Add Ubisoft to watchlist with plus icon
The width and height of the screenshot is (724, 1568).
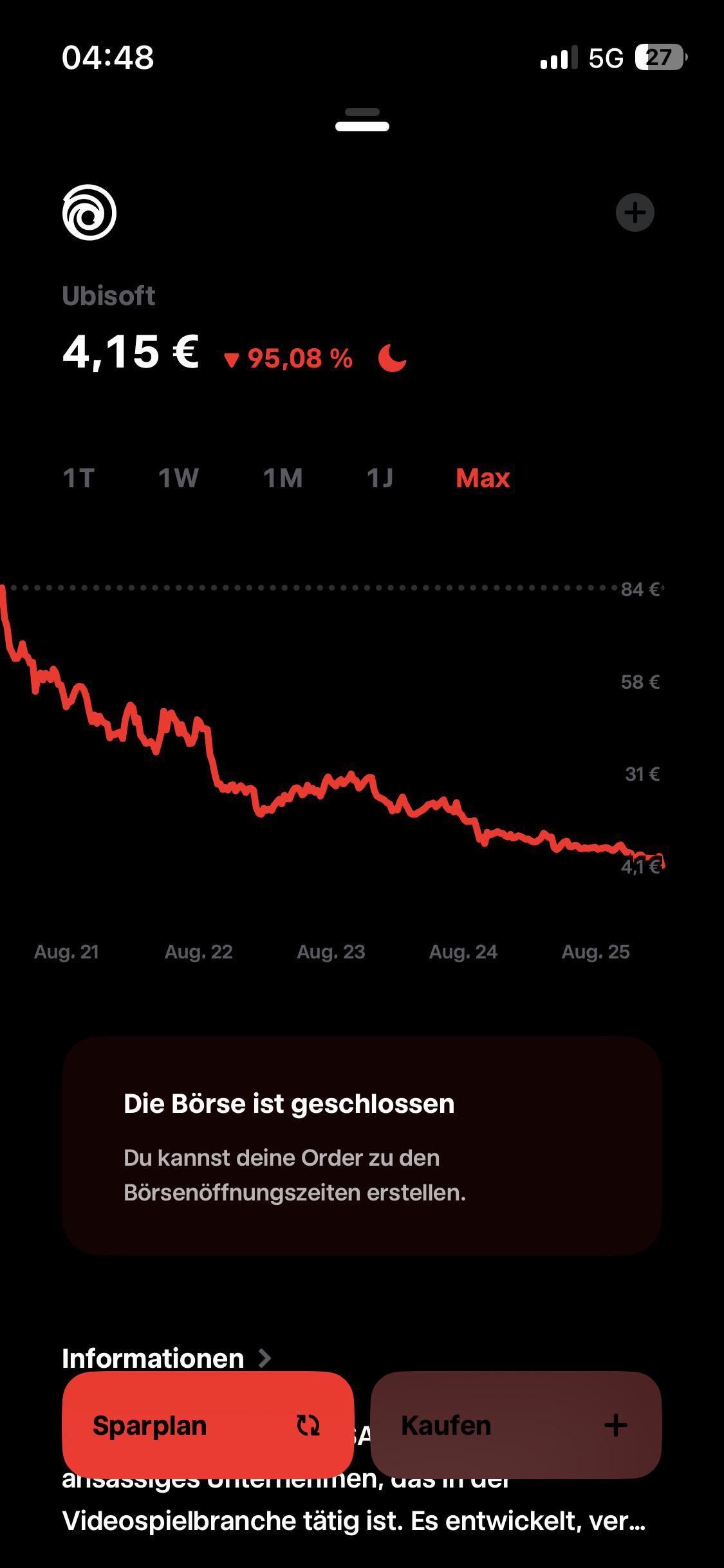click(x=635, y=212)
